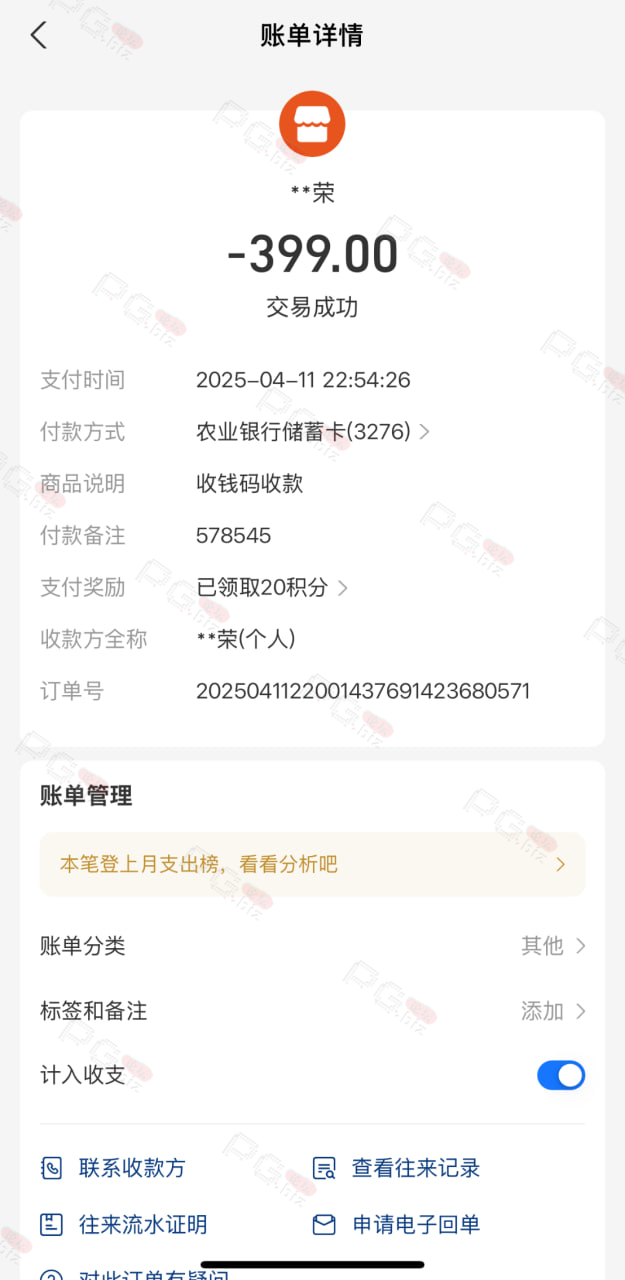This screenshot has width=625, height=1280.
Task: Open the merchant avatar for **荣
Action: 312,124
